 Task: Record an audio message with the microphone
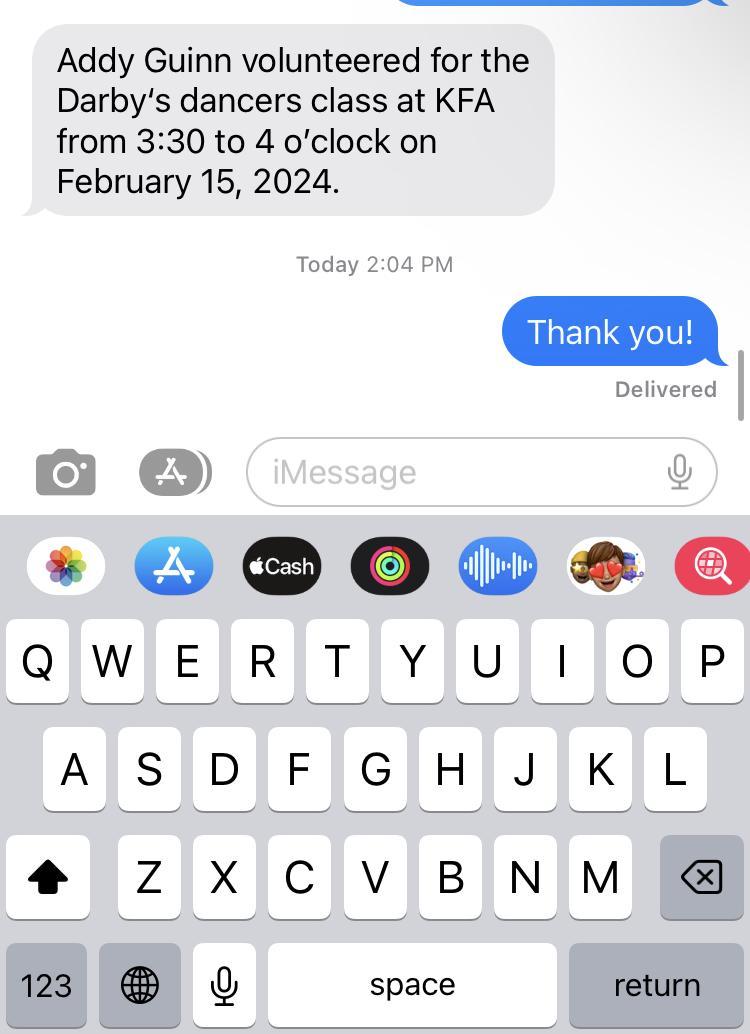(x=679, y=472)
